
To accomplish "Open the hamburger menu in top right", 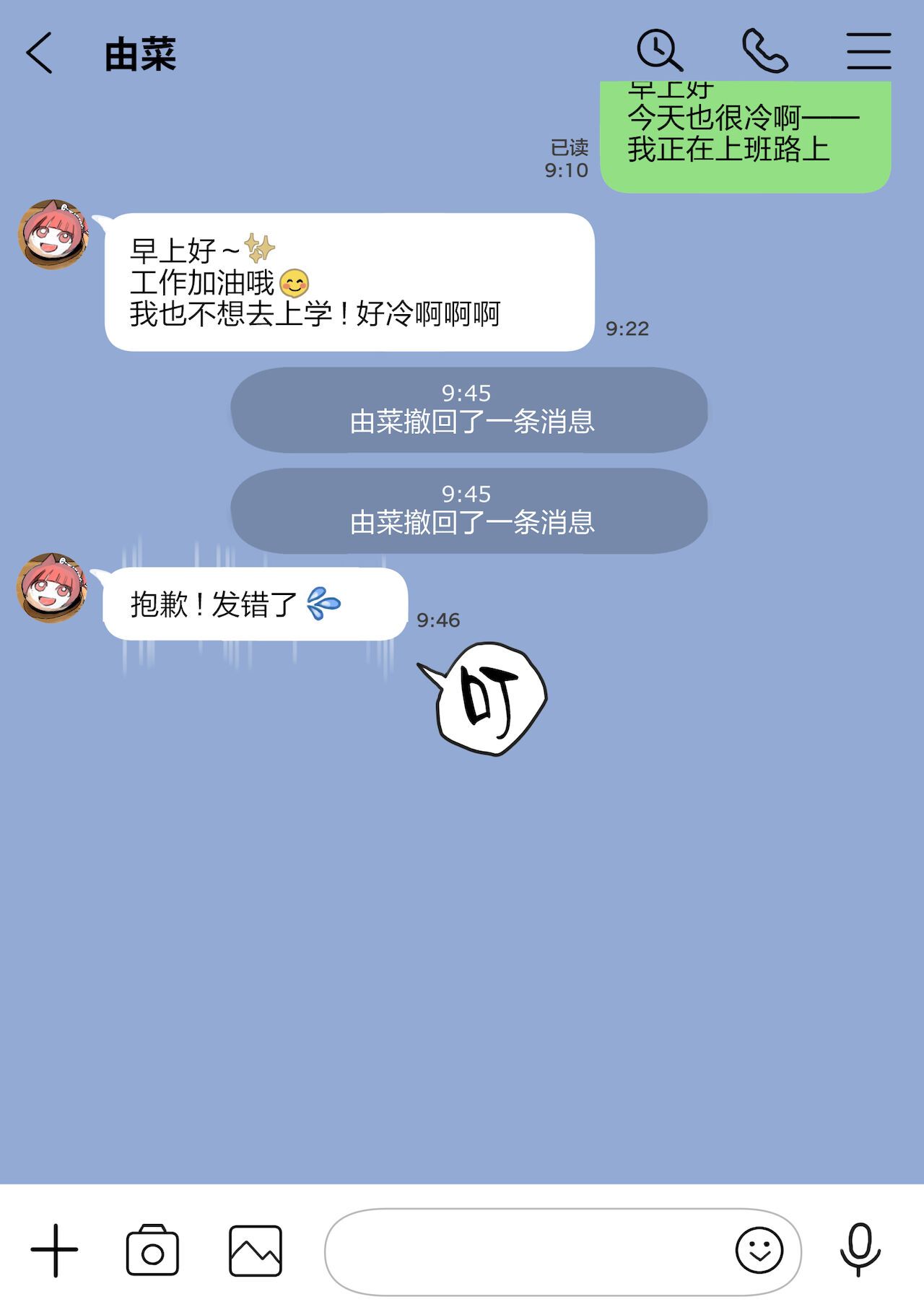I will pyautogui.click(x=866, y=51).
